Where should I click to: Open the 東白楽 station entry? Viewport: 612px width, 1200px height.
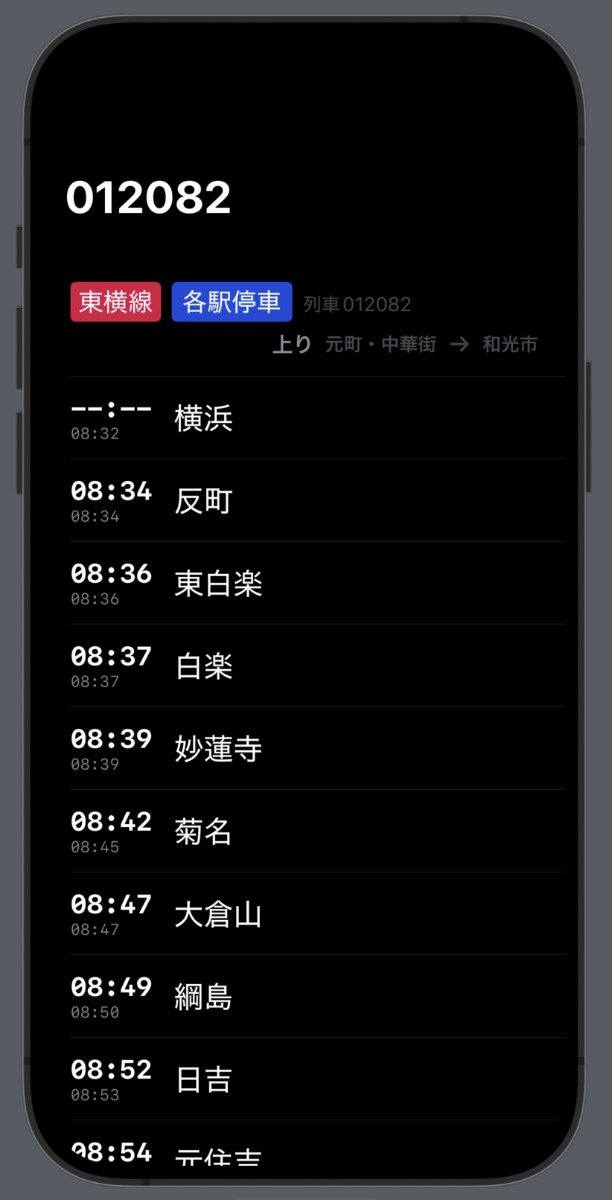coord(317,584)
